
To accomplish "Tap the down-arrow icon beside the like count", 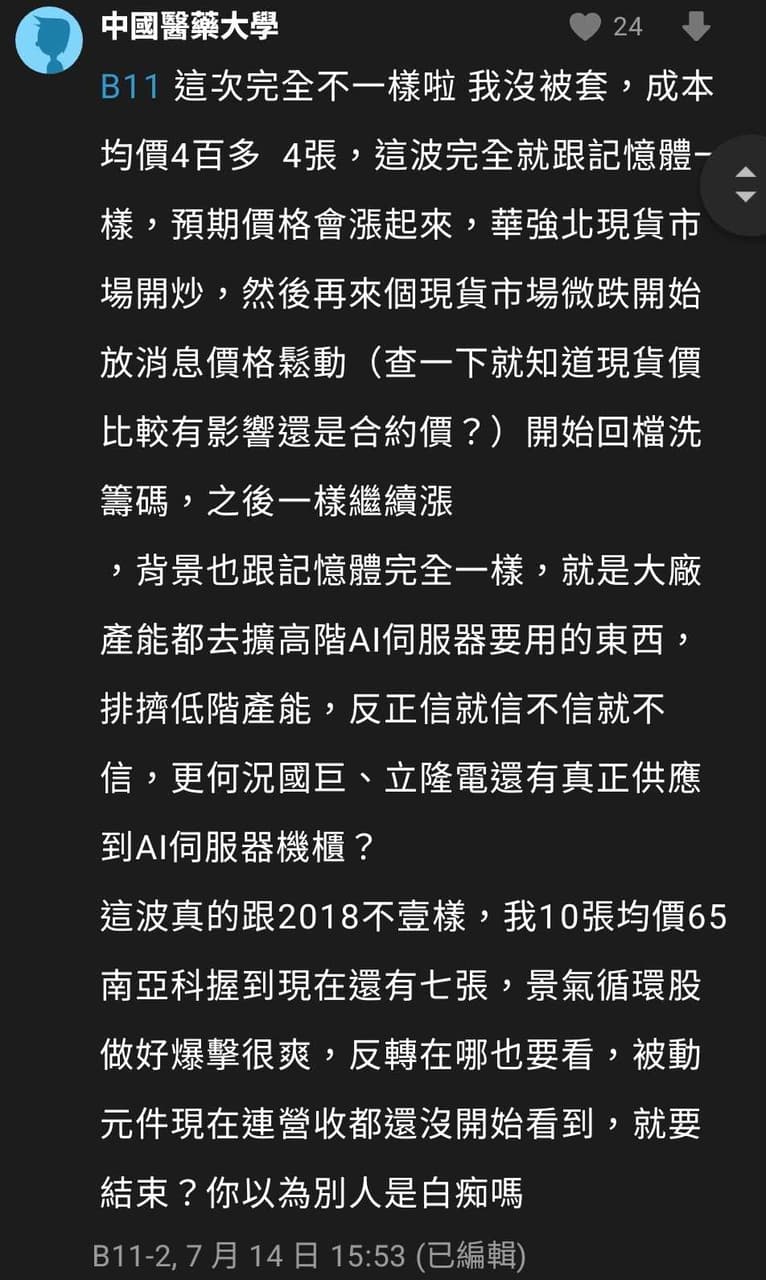I will point(696,27).
